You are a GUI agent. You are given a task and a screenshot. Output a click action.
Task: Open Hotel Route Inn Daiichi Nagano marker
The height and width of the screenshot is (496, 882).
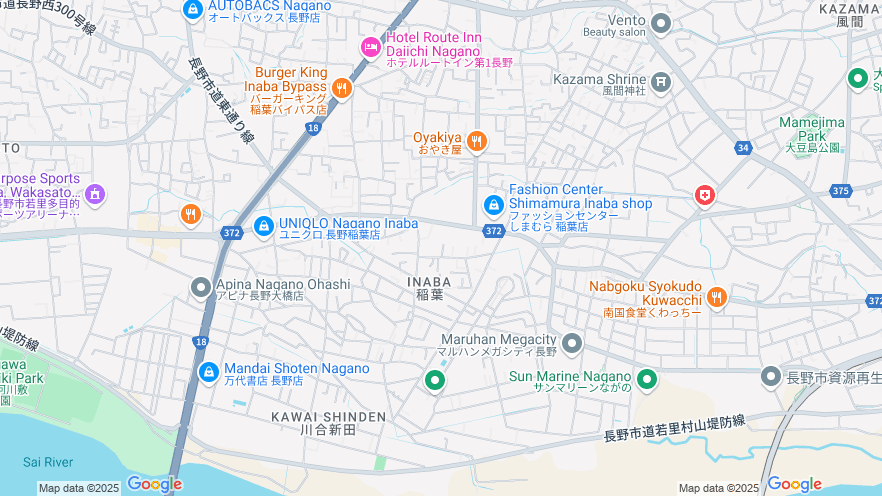click(371, 46)
